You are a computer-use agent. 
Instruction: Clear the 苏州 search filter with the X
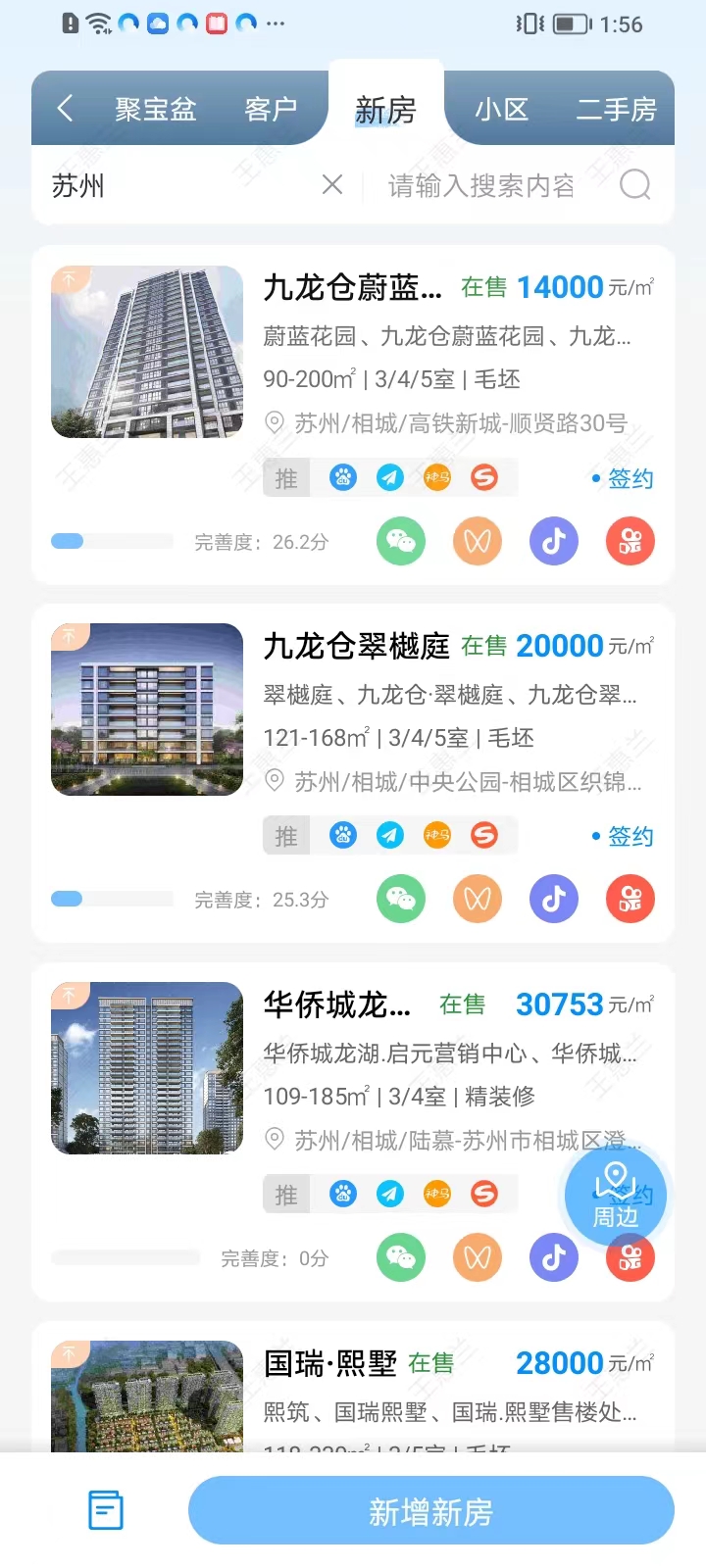pos(331,185)
